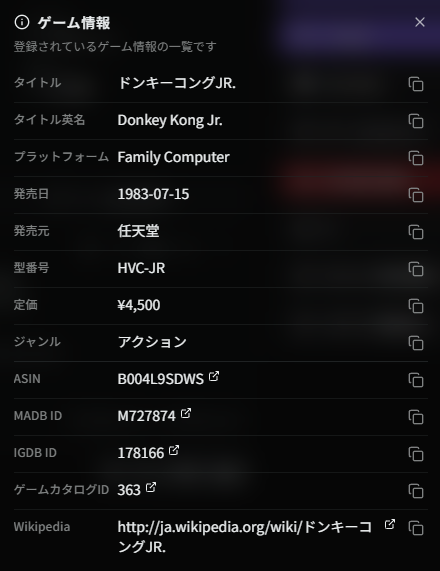This screenshot has height=571, width=440.
Task: Copy the Wikipedia URL
Action: click(x=416, y=528)
